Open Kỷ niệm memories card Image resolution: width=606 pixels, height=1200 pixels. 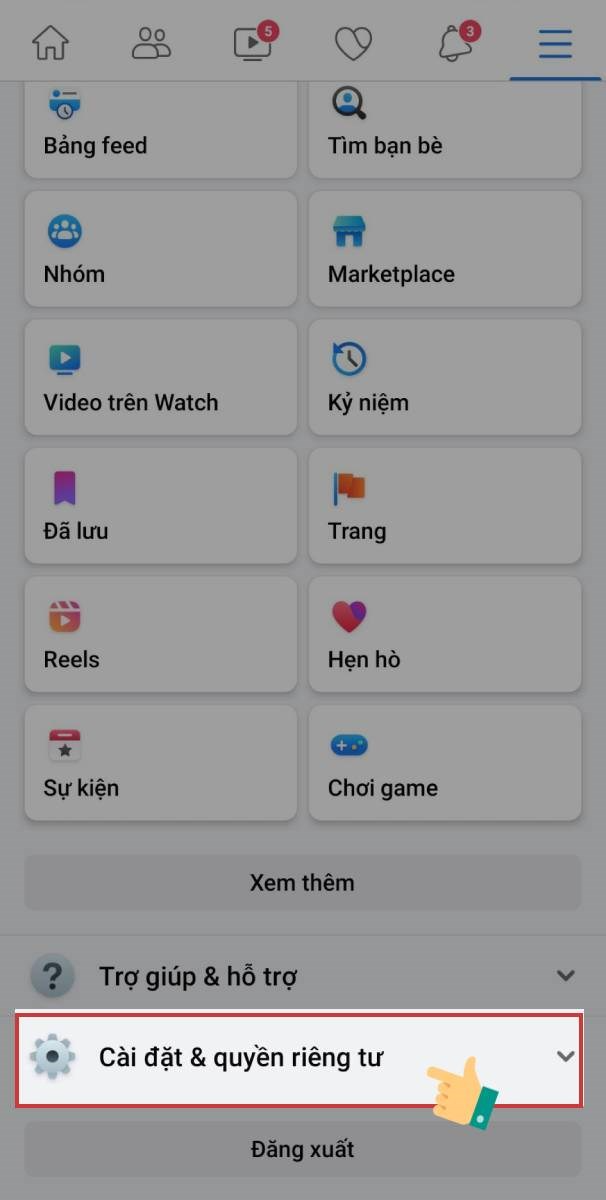445,377
